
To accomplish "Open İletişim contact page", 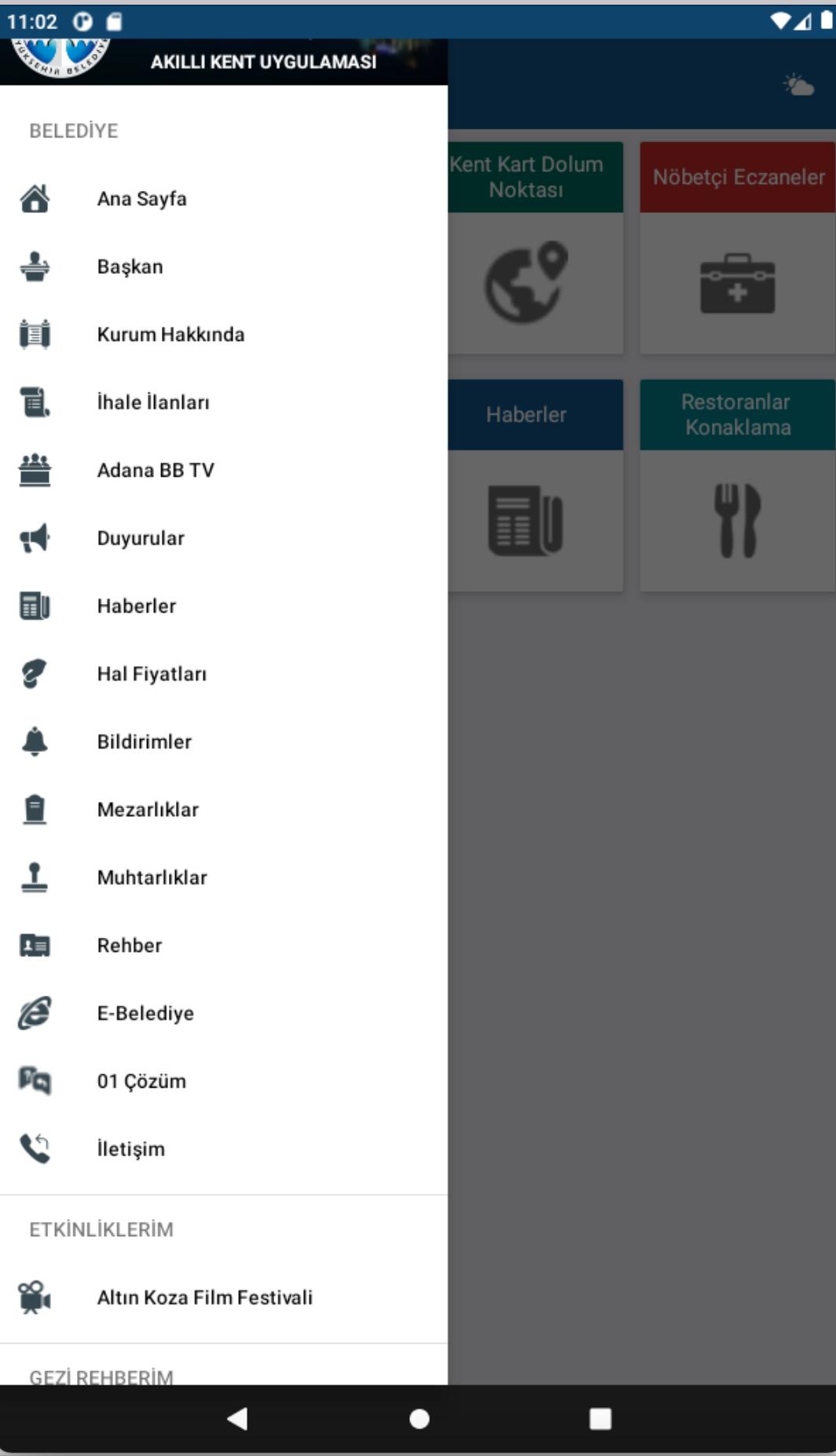I will tap(224, 1150).
